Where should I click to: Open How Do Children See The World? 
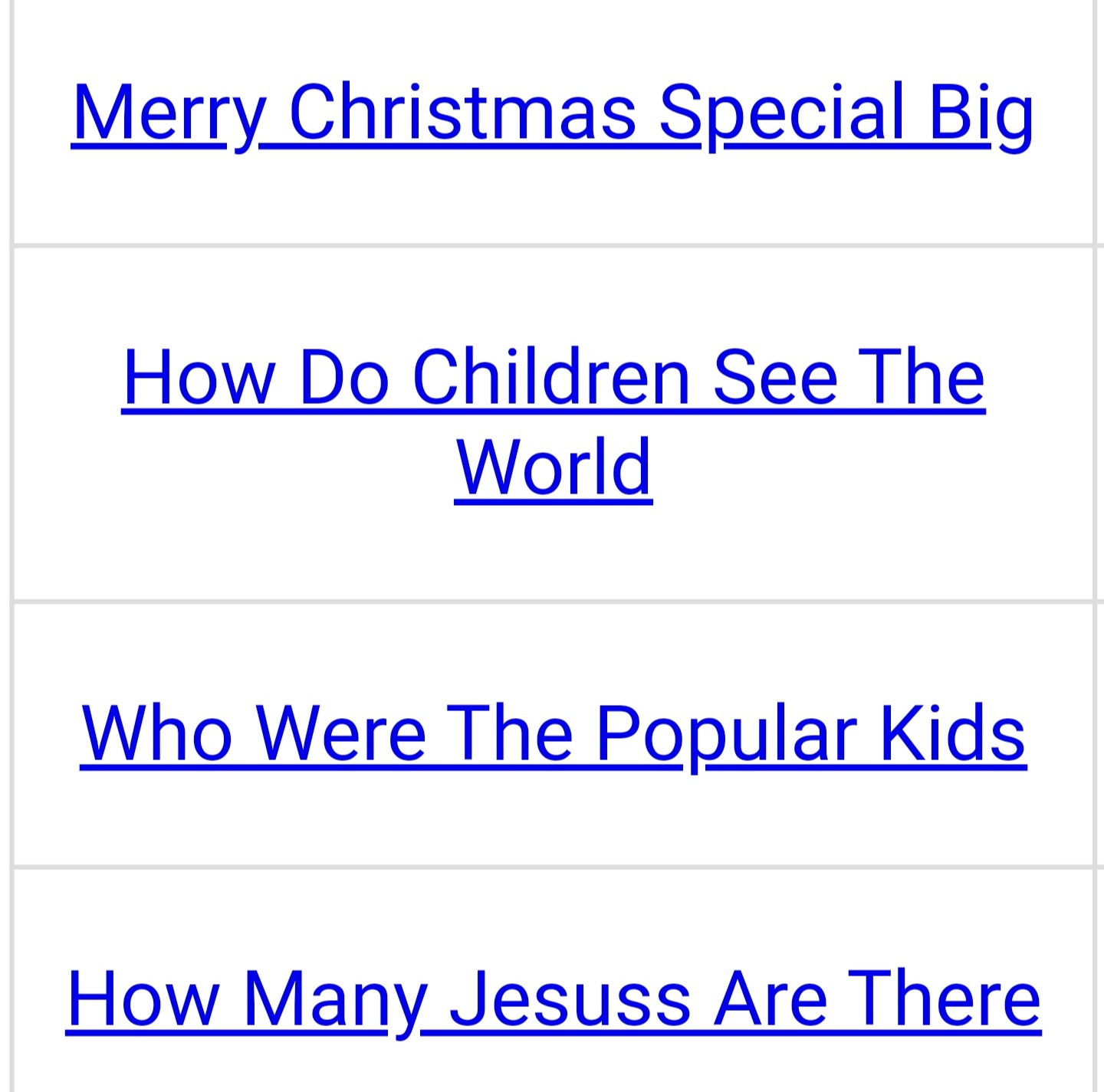click(552, 379)
